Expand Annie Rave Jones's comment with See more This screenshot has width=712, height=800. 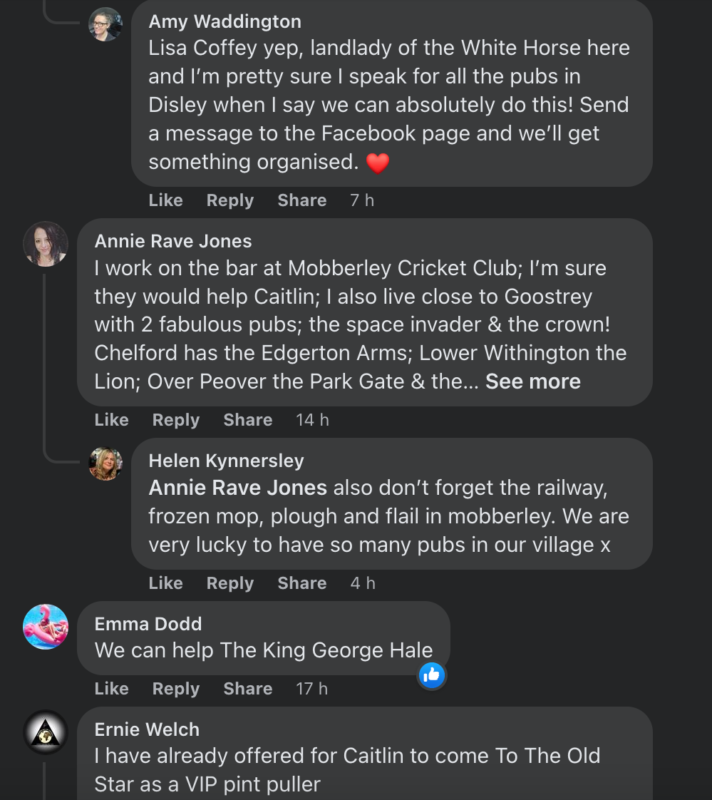pos(532,381)
